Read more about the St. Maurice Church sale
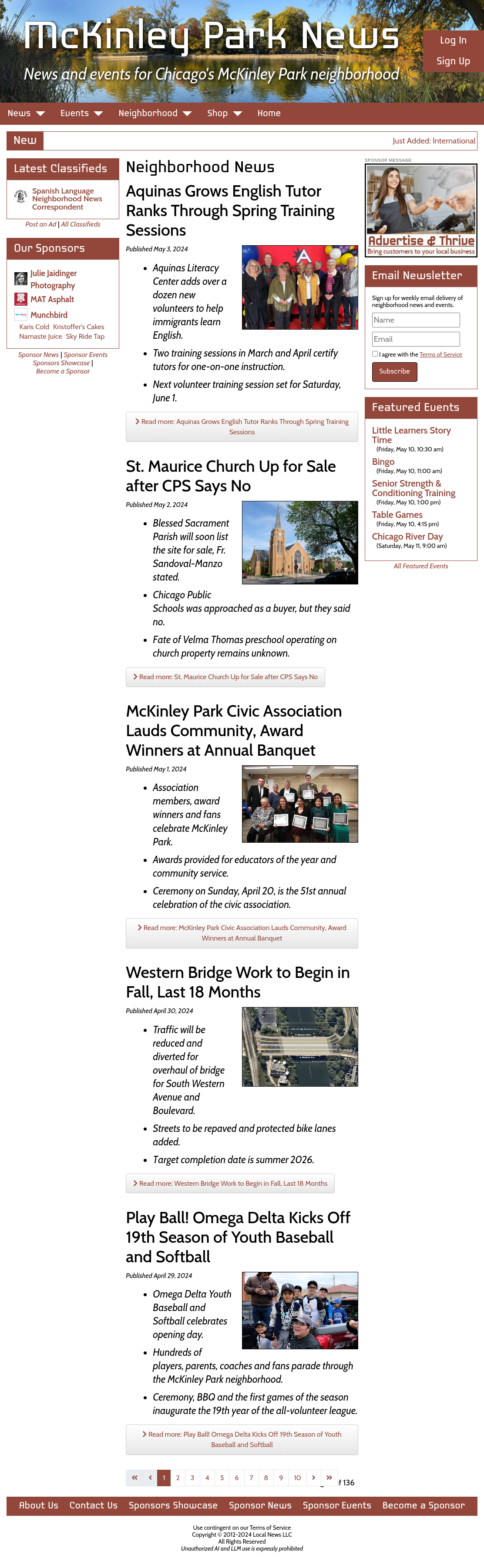The image size is (484, 1568). click(225, 677)
